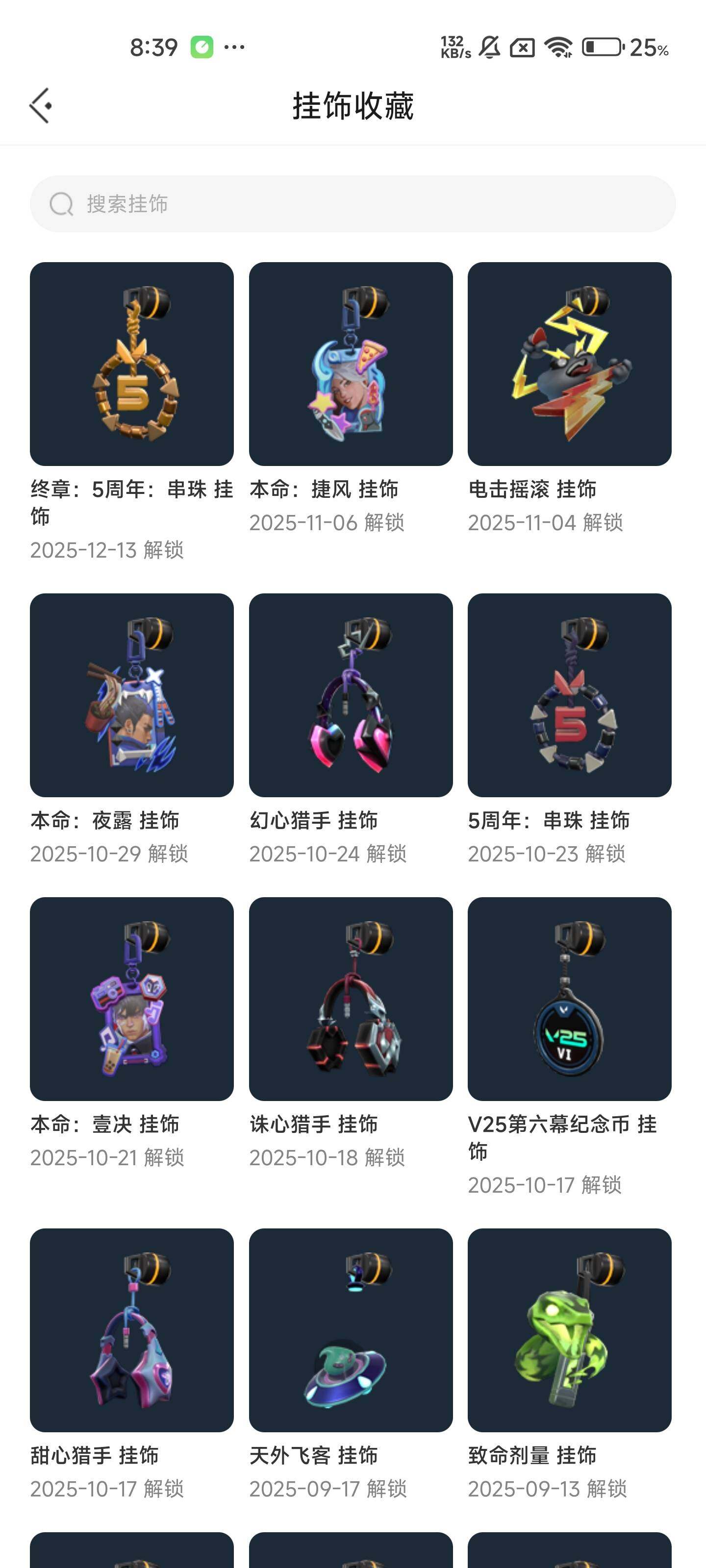Select the 本命：捷风 挂饰 item
Viewport: 706px width, 1568px height.
point(350,364)
